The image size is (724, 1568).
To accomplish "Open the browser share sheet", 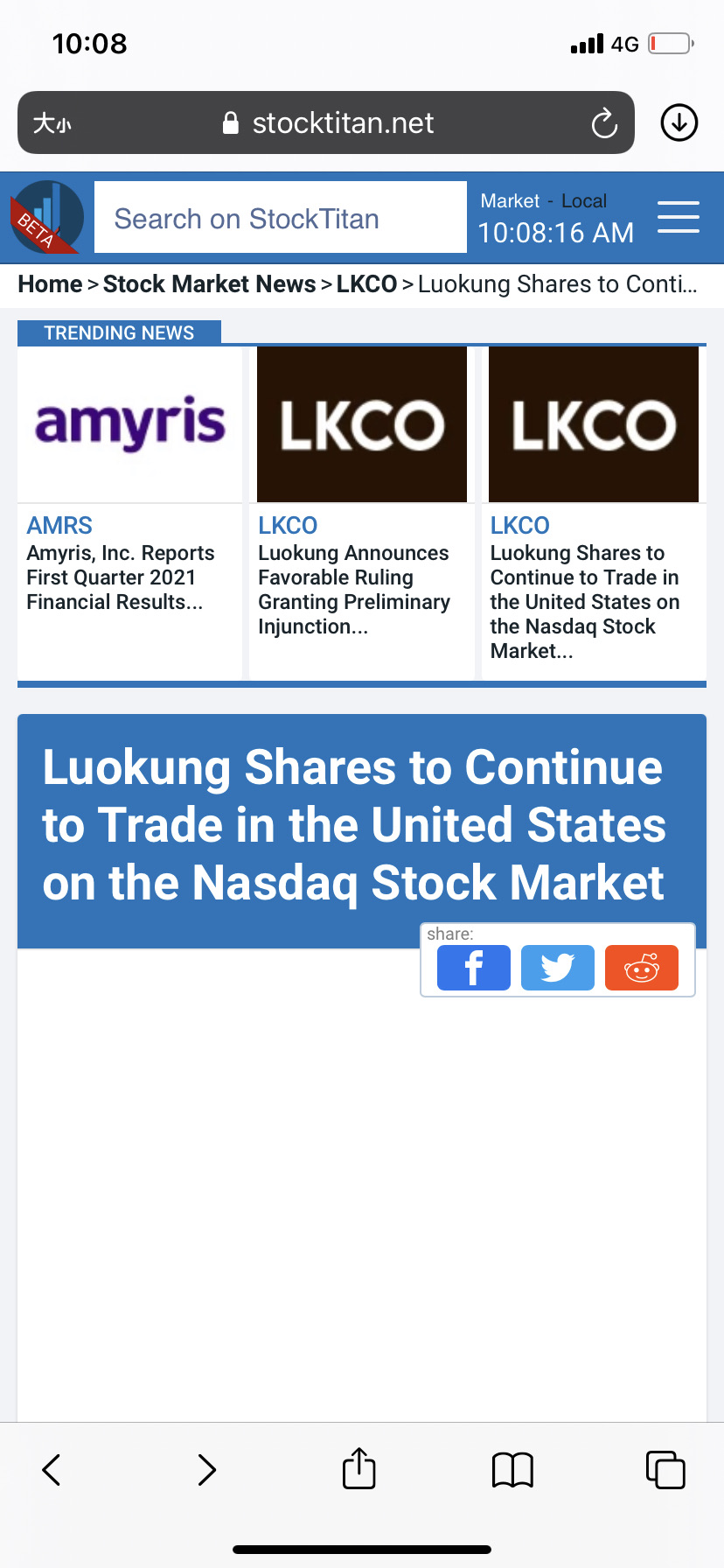I will click(x=359, y=1468).
